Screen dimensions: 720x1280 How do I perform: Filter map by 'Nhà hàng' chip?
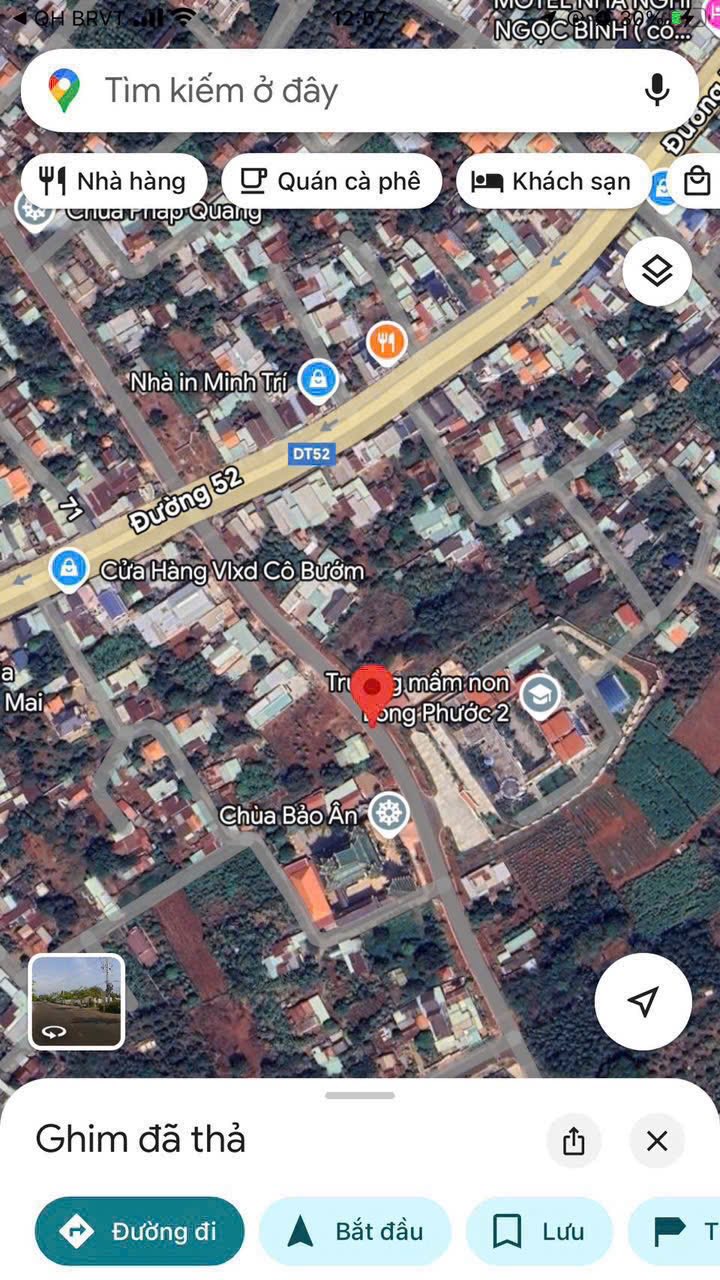coord(113,181)
